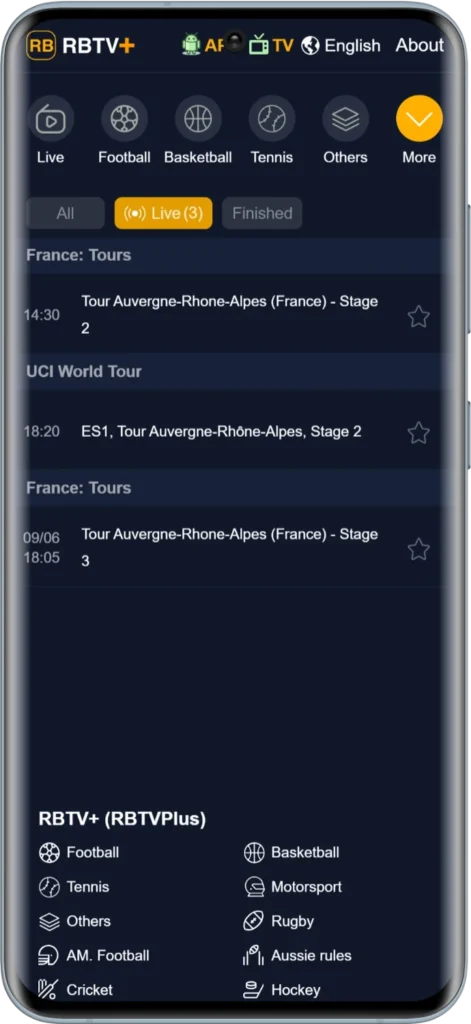The width and height of the screenshot is (471, 1024).
Task: Open the TV link in header
Action: point(271,45)
